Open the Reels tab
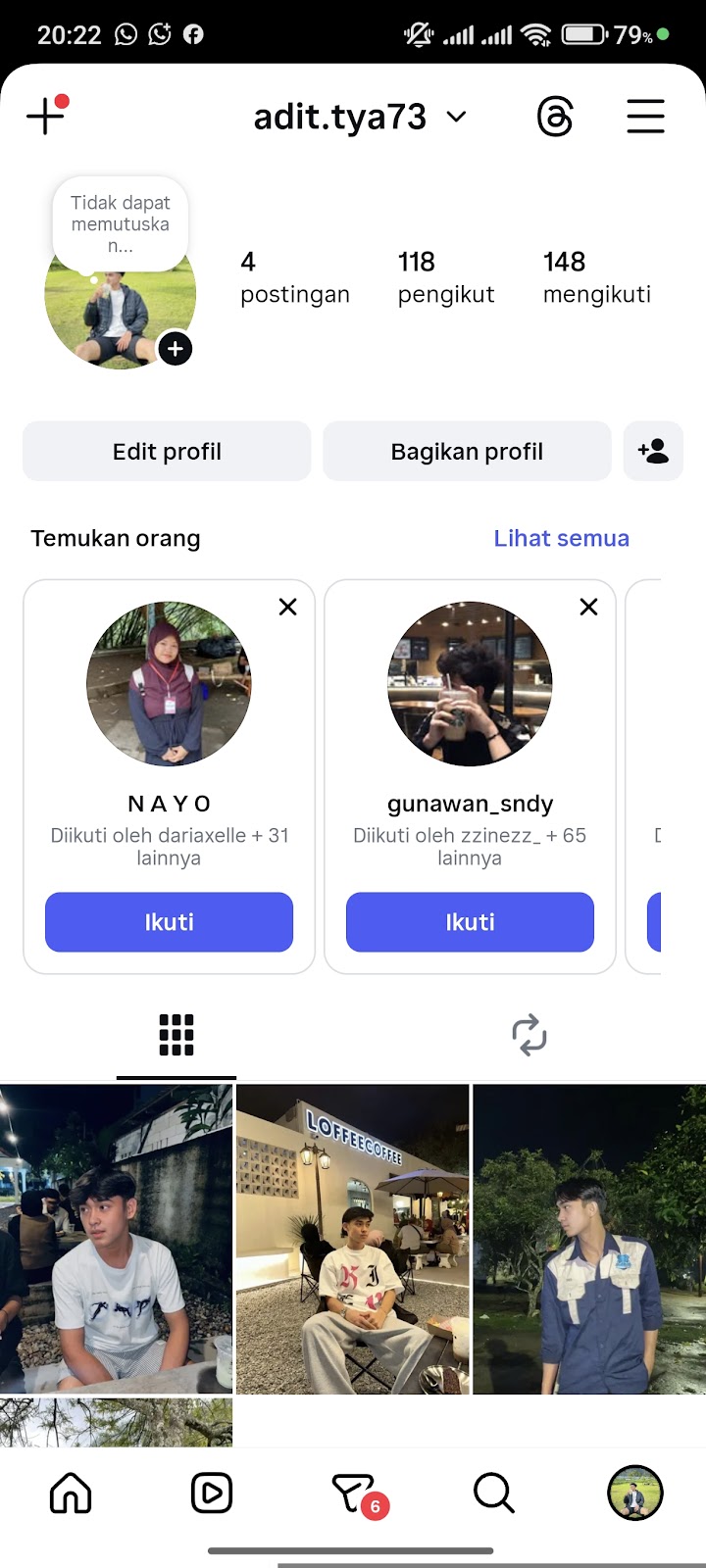The image size is (706, 1568). [x=212, y=1494]
